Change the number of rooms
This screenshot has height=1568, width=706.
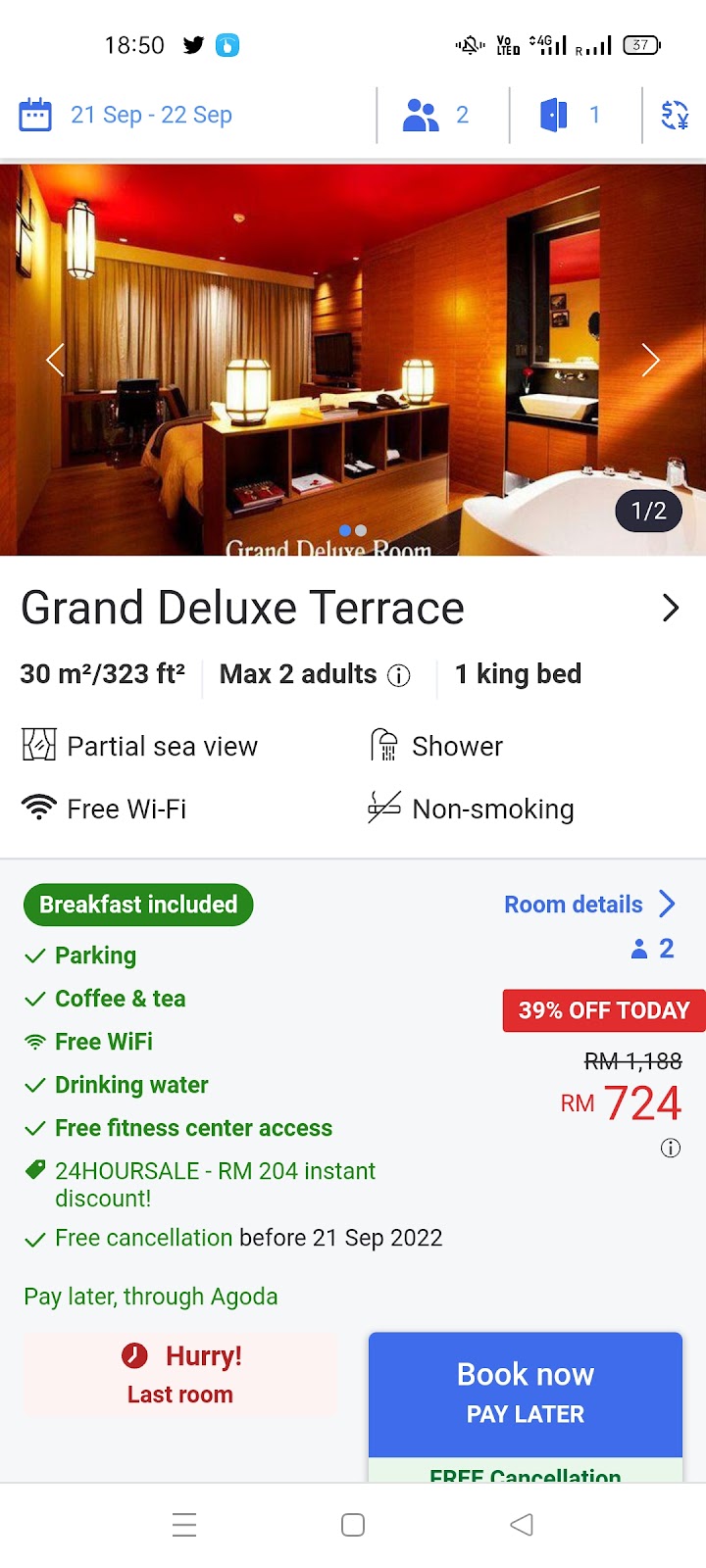click(571, 116)
